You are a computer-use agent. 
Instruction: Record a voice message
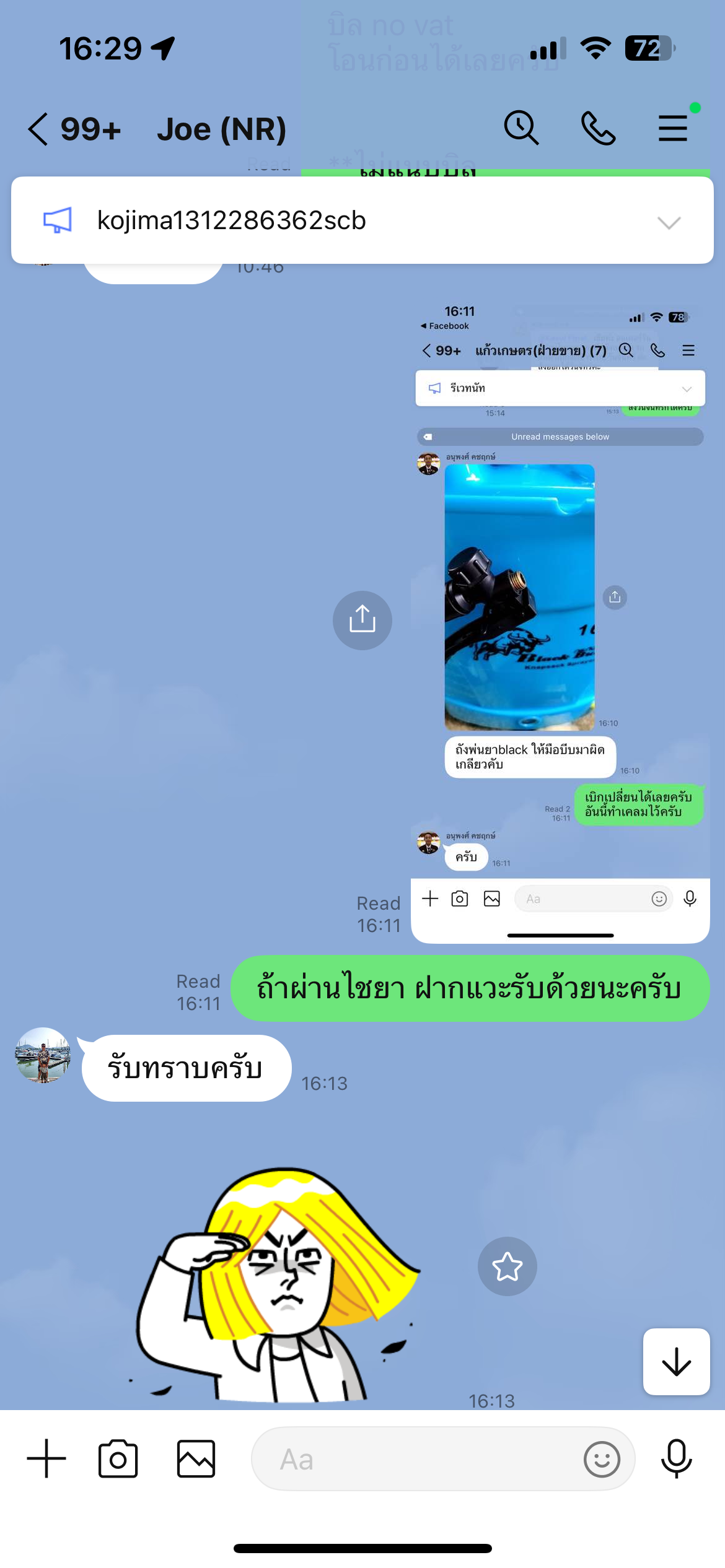tap(676, 1458)
